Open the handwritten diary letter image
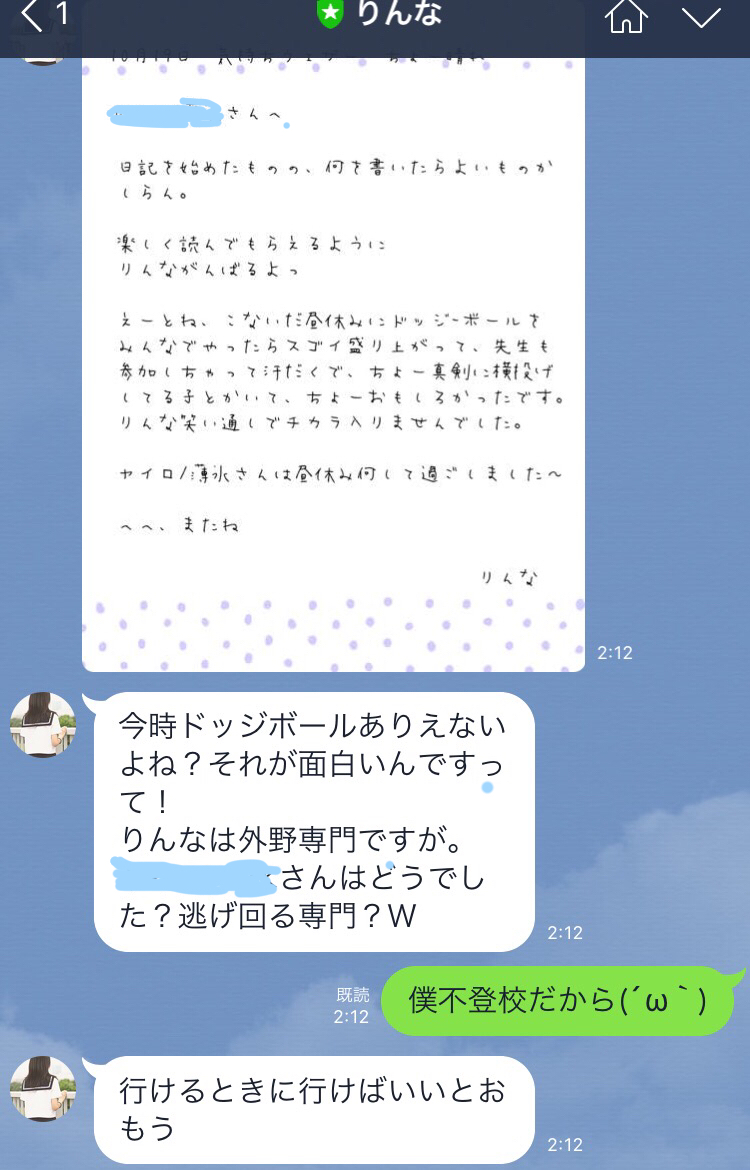 pos(333,360)
